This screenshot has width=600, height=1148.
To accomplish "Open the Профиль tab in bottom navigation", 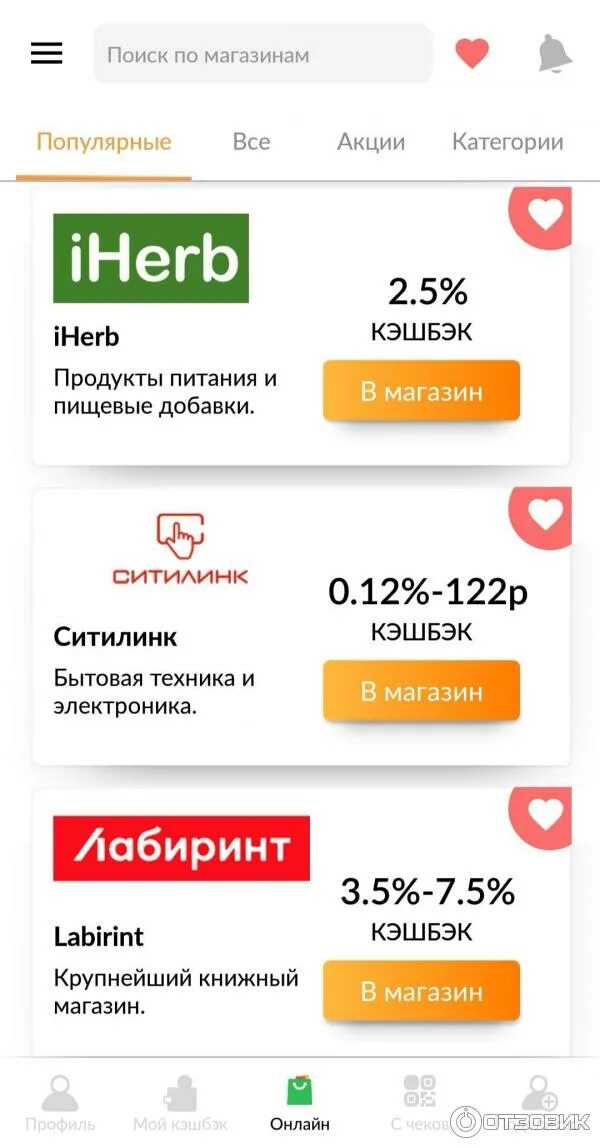I will click(x=60, y=1103).
